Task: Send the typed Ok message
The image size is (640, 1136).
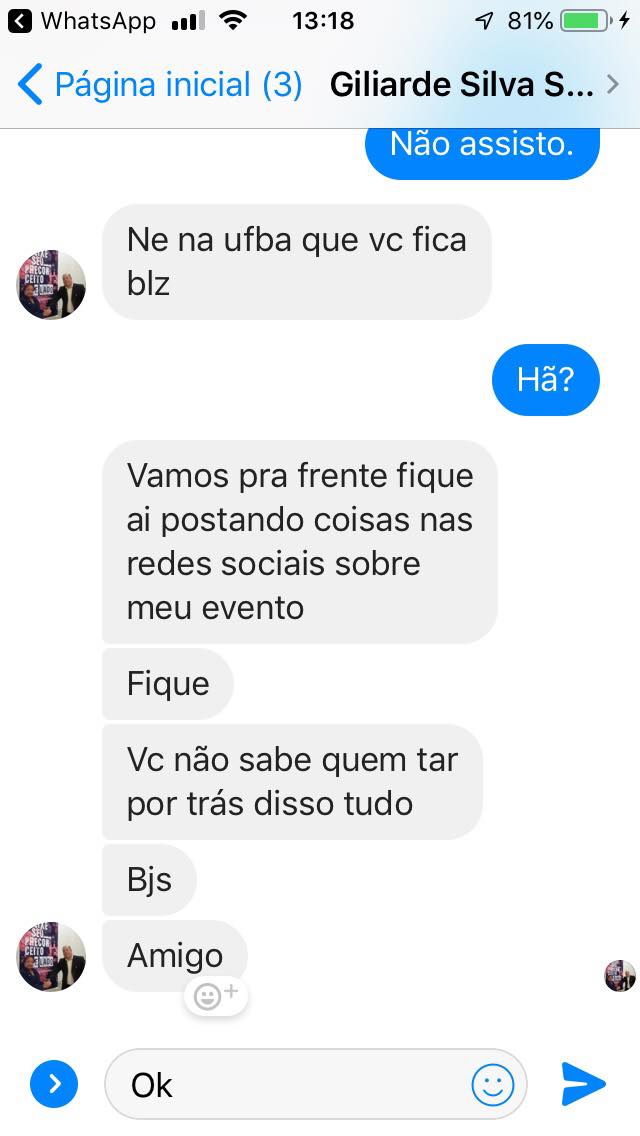Action: tap(583, 1085)
